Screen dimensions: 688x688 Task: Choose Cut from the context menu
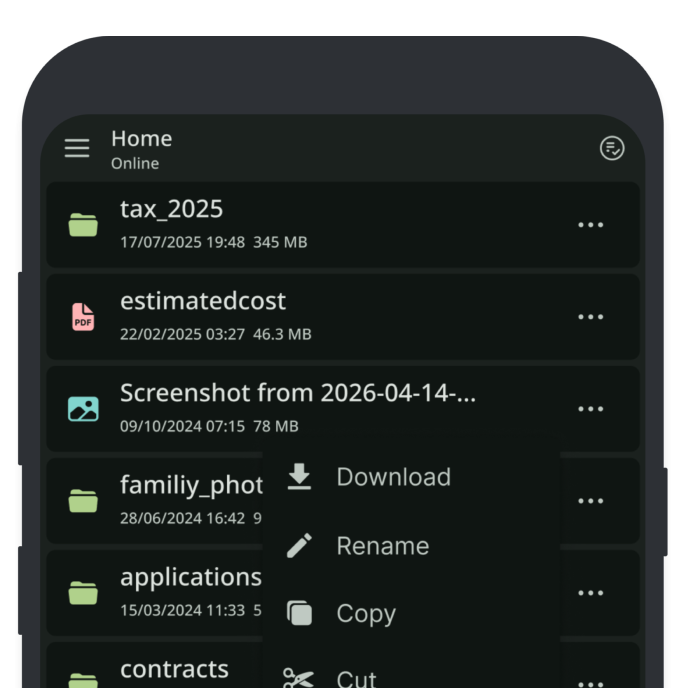point(356,677)
